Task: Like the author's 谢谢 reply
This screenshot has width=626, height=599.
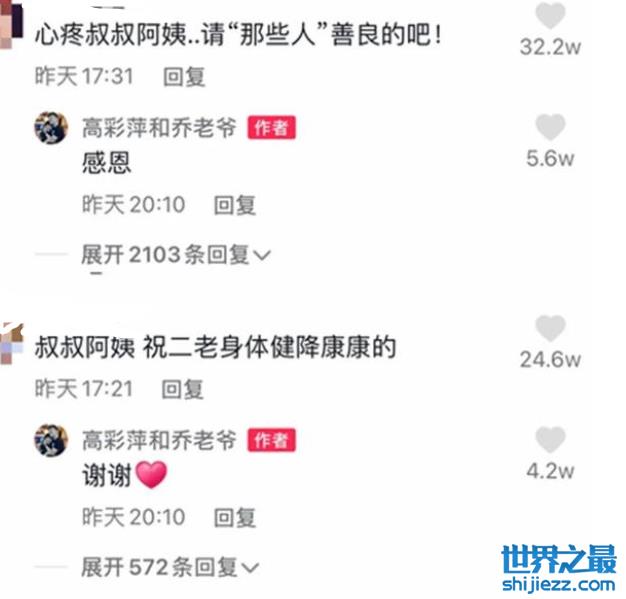Action: [550, 440]
